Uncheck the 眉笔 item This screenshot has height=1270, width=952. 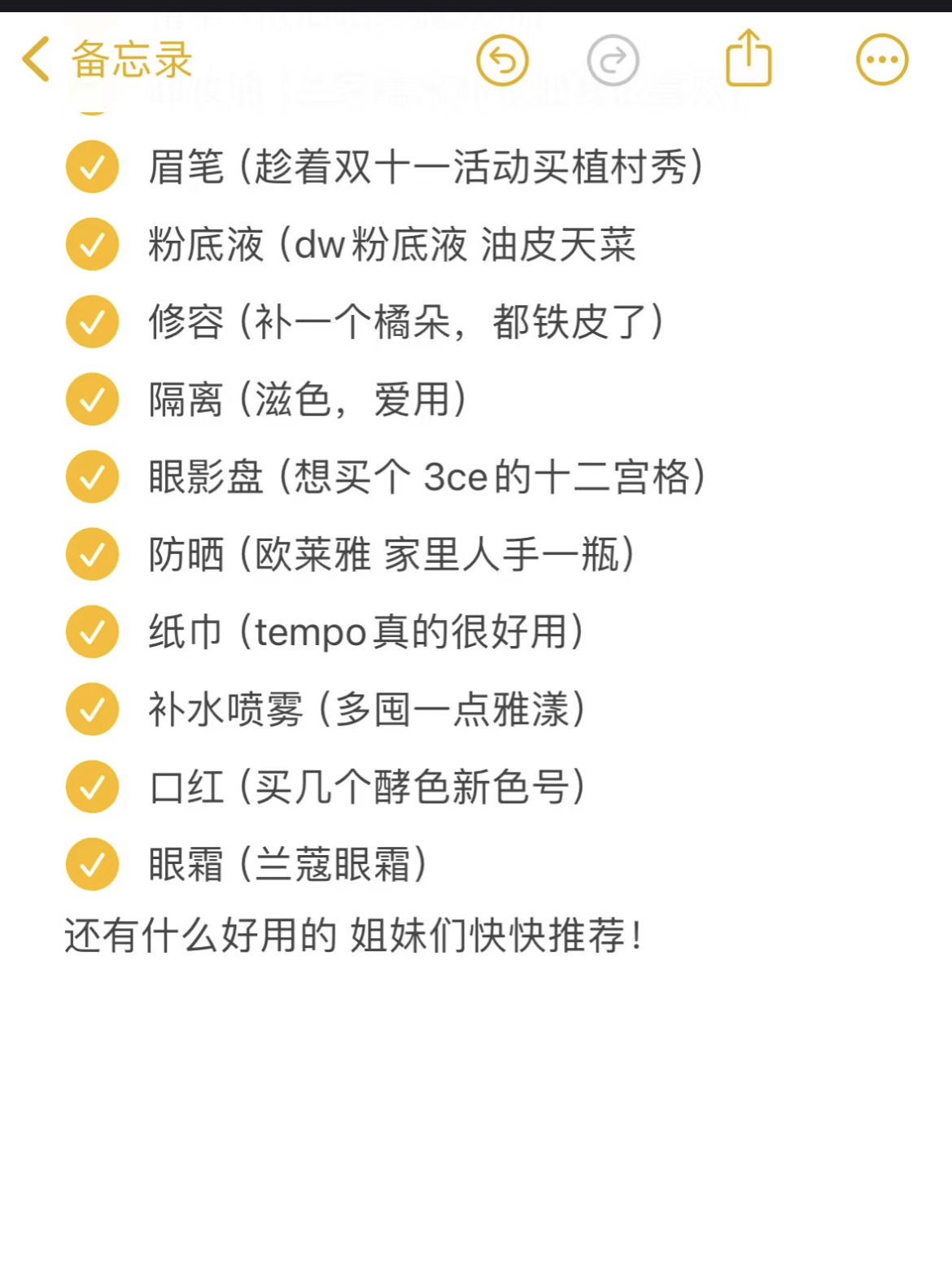click(x=93, y=167)
